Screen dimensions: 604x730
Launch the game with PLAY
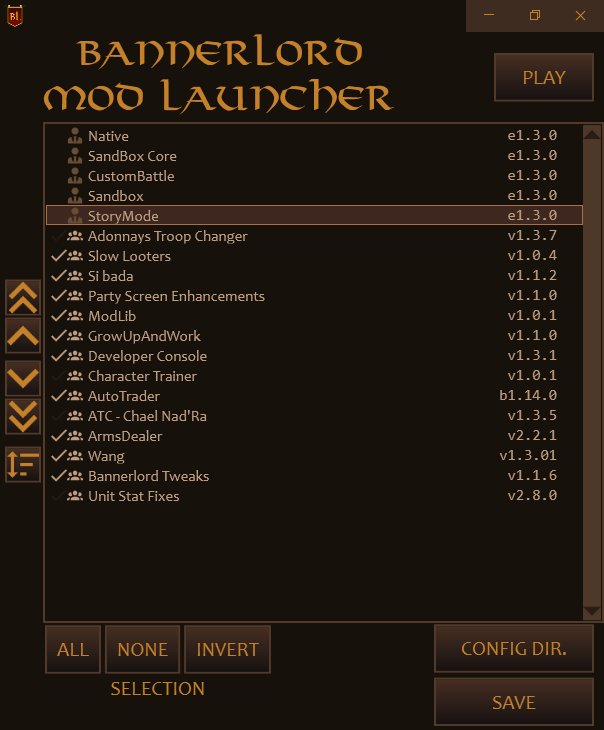543,78
